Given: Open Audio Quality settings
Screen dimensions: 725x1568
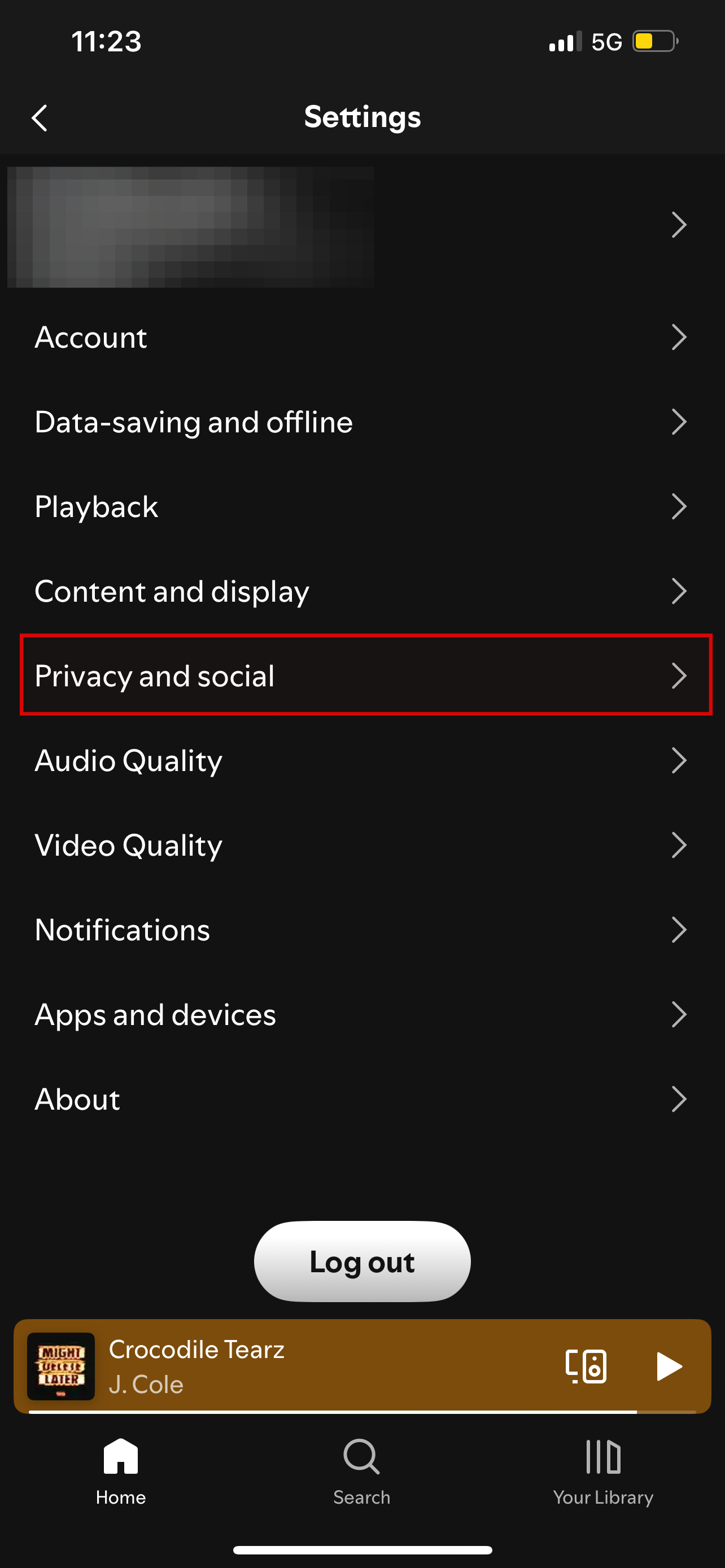Looking at the screenshot, I should (x=362, y=760).
